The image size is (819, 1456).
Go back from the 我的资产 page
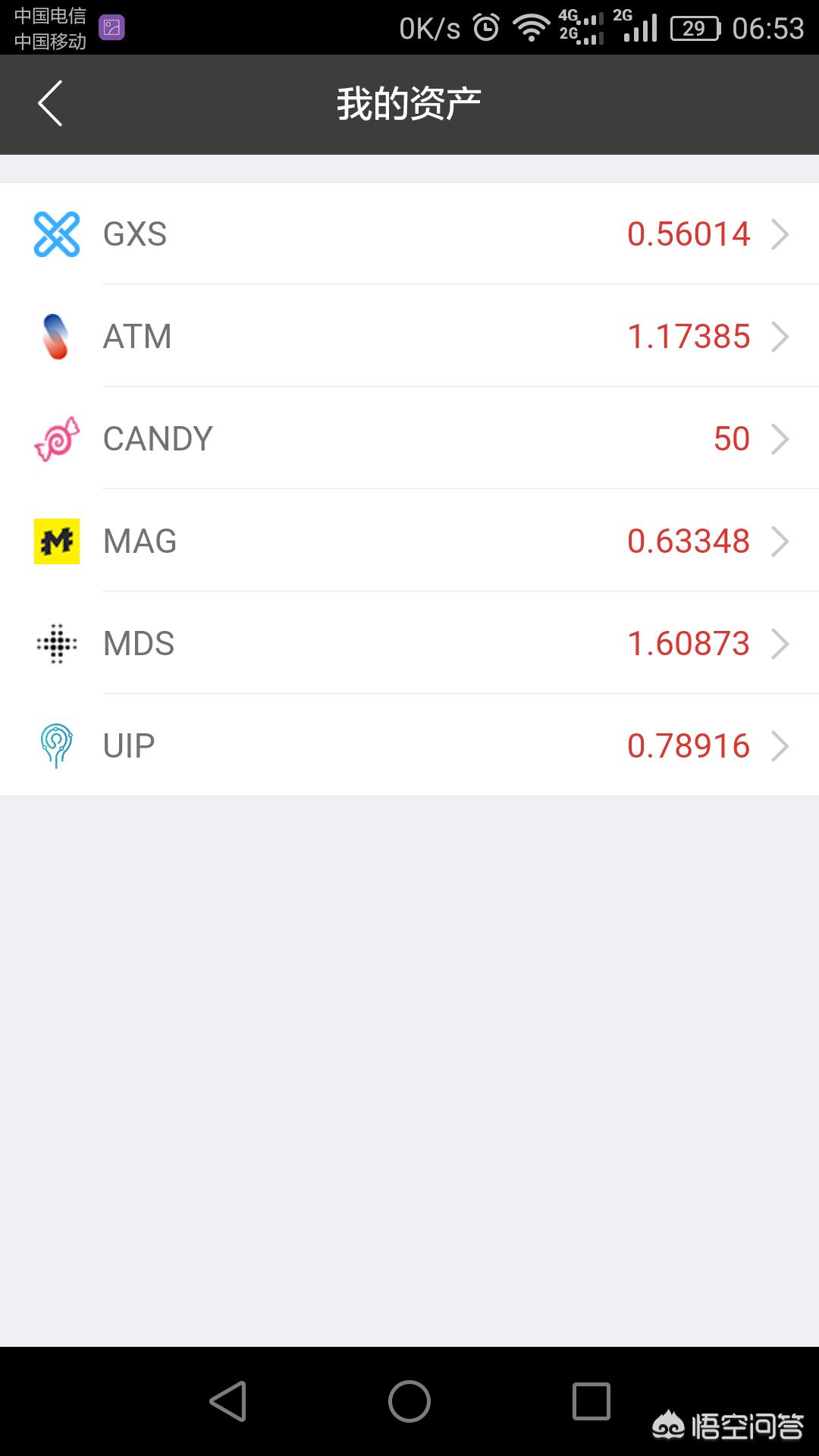pos(50,104)
